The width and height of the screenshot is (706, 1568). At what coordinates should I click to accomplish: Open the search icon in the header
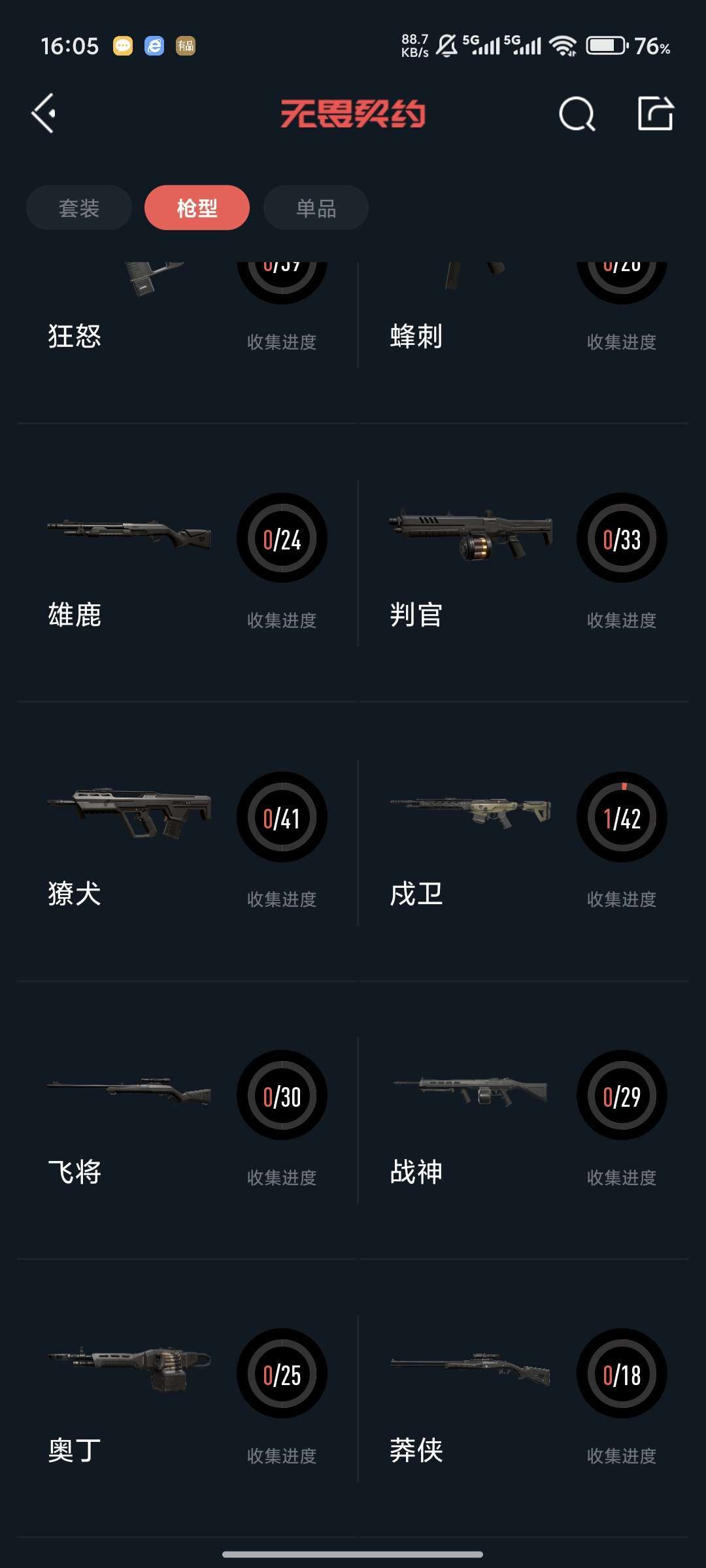tap(577, 114)
